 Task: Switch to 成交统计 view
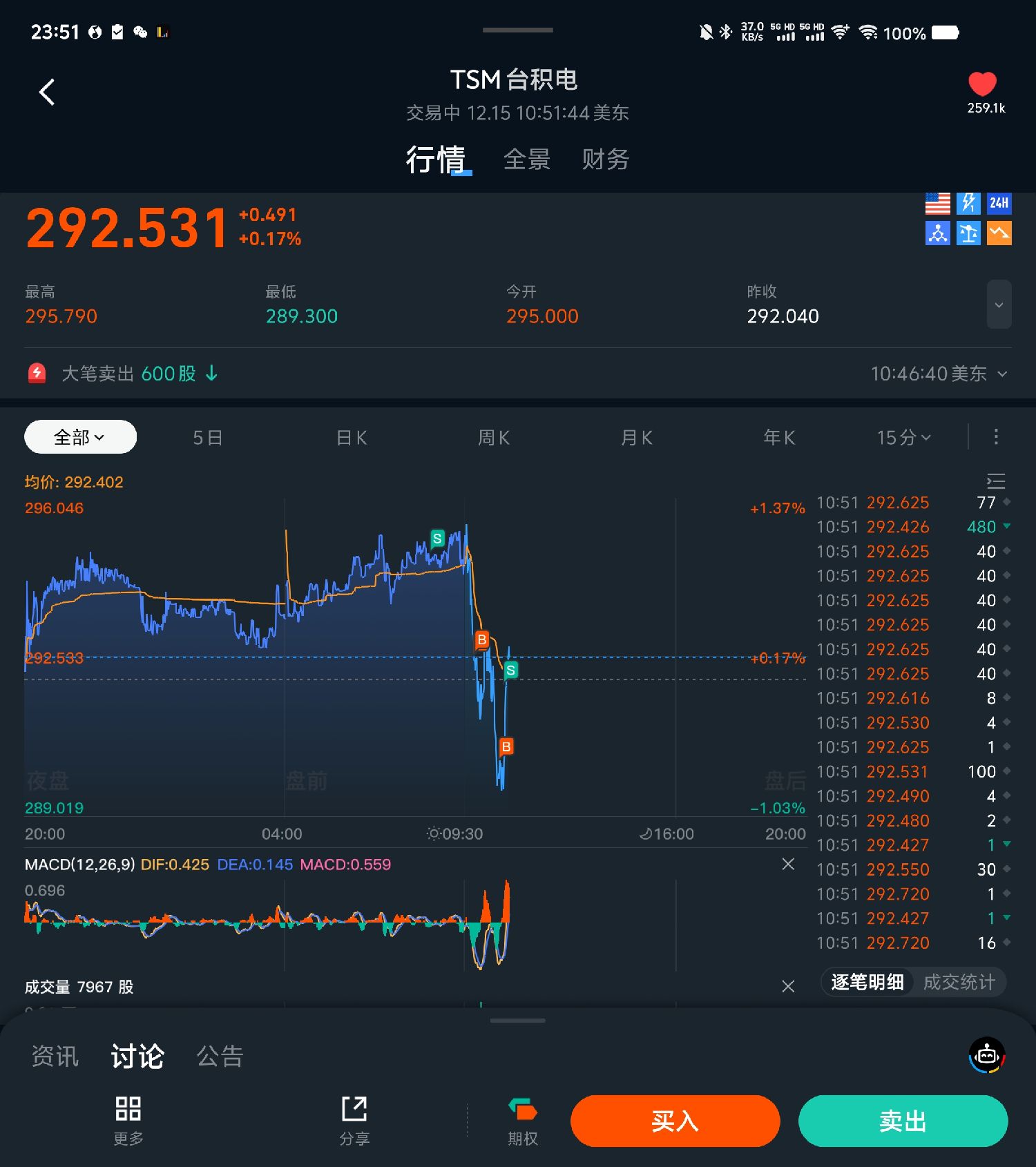[x=959, y=982]
